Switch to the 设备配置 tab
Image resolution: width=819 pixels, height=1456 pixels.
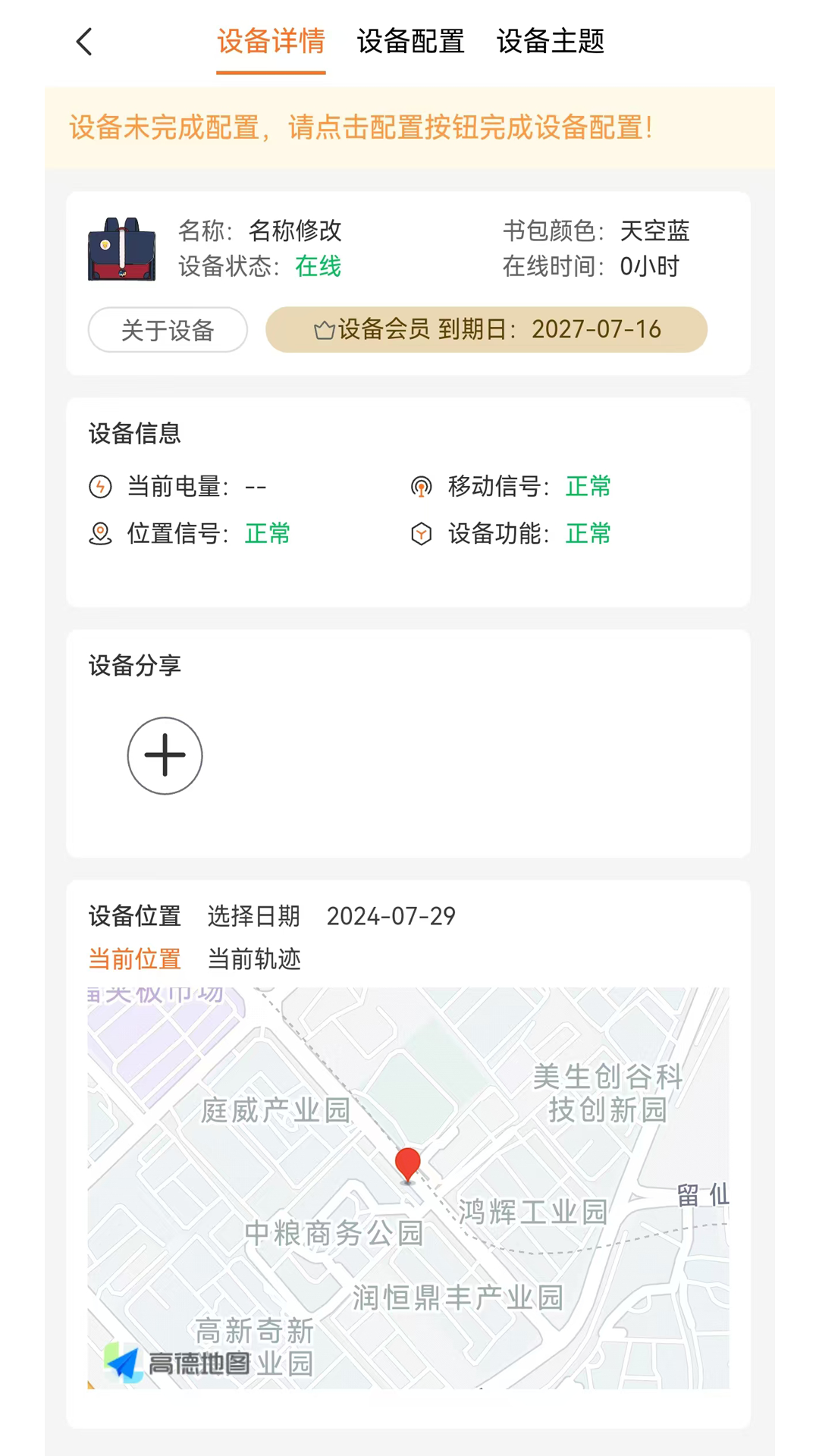410,42
